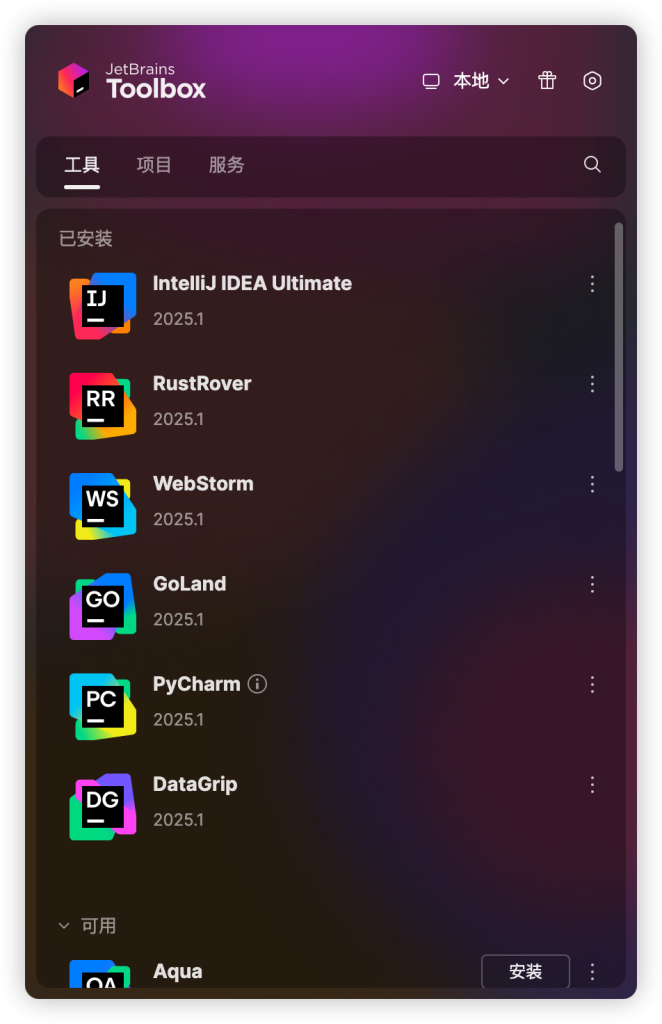The image size is (662, 1024).
Task: Open more options for GoLand
Action: [x=592, y=584]
